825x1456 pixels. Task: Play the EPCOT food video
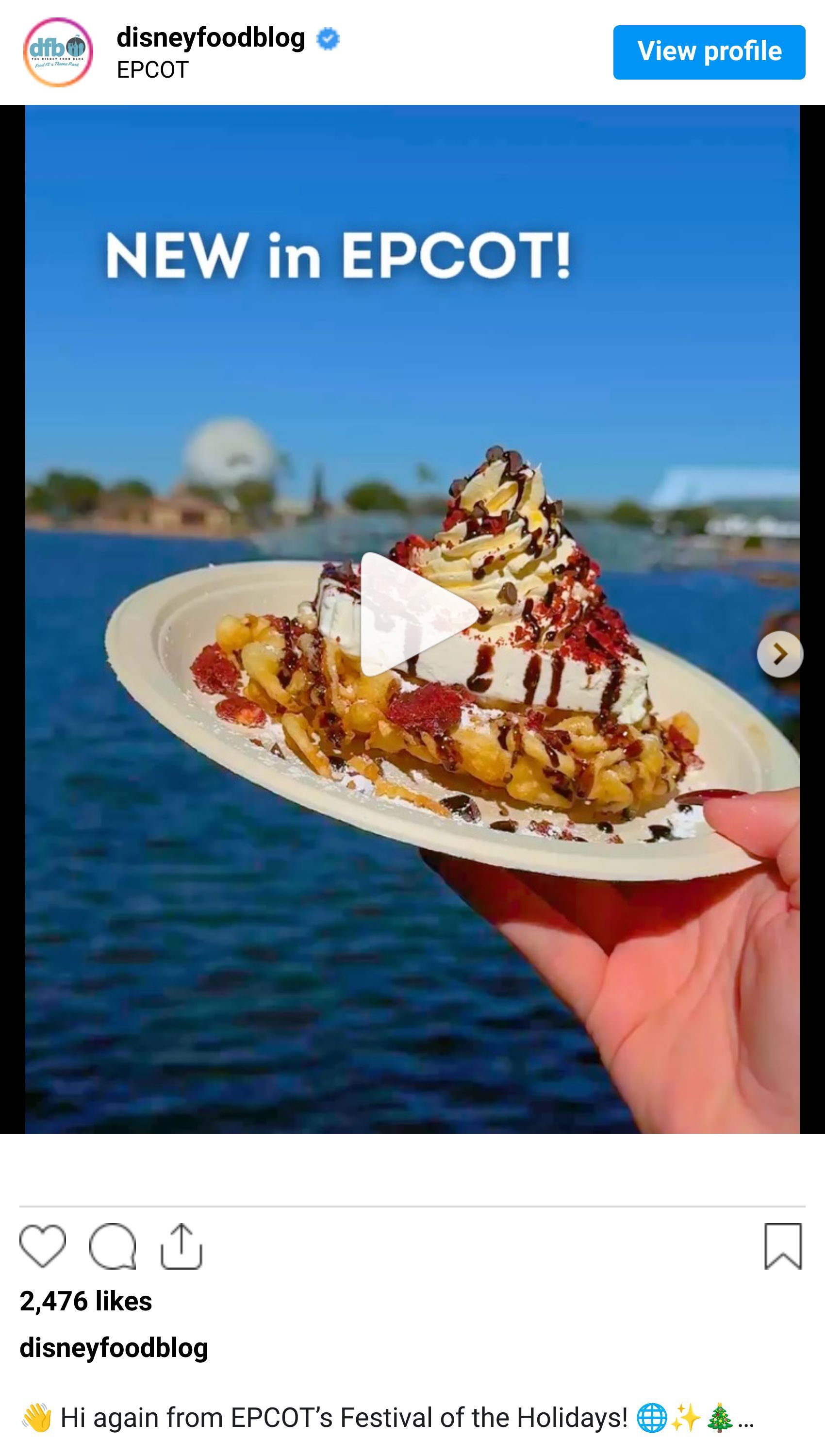pyautogui.click(x=418, y=614)
